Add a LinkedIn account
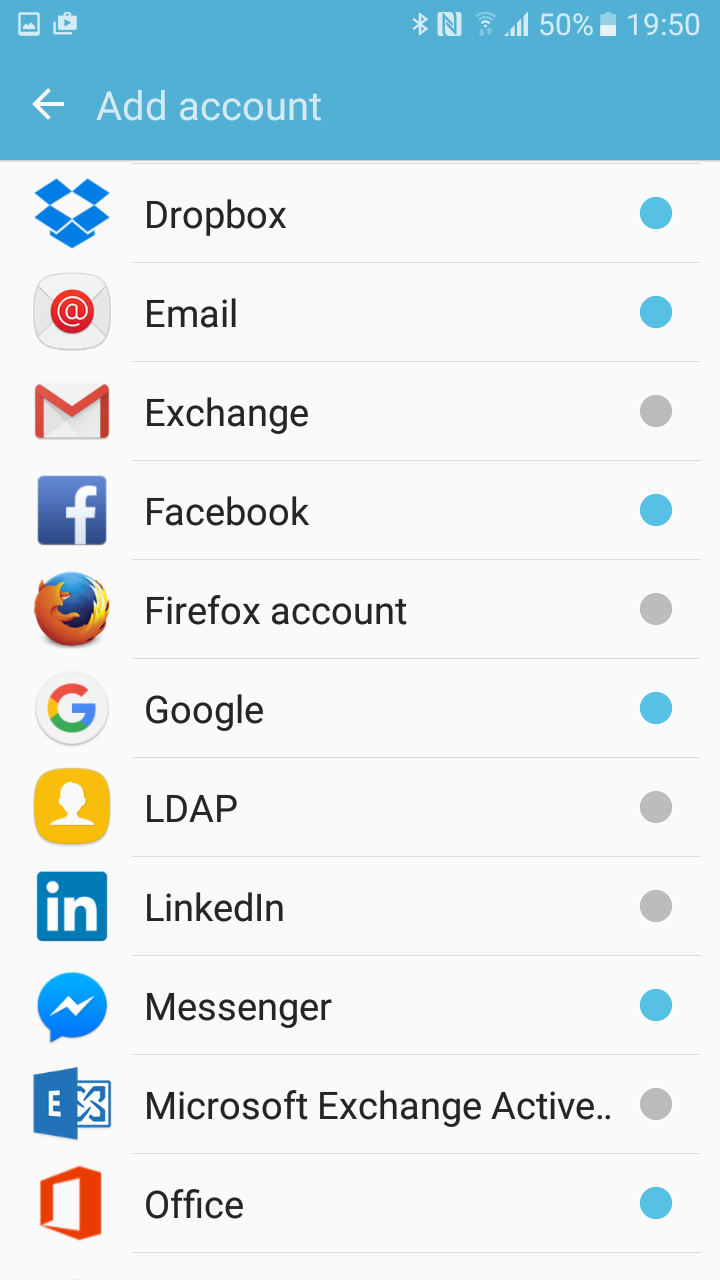 pos(360,907)
